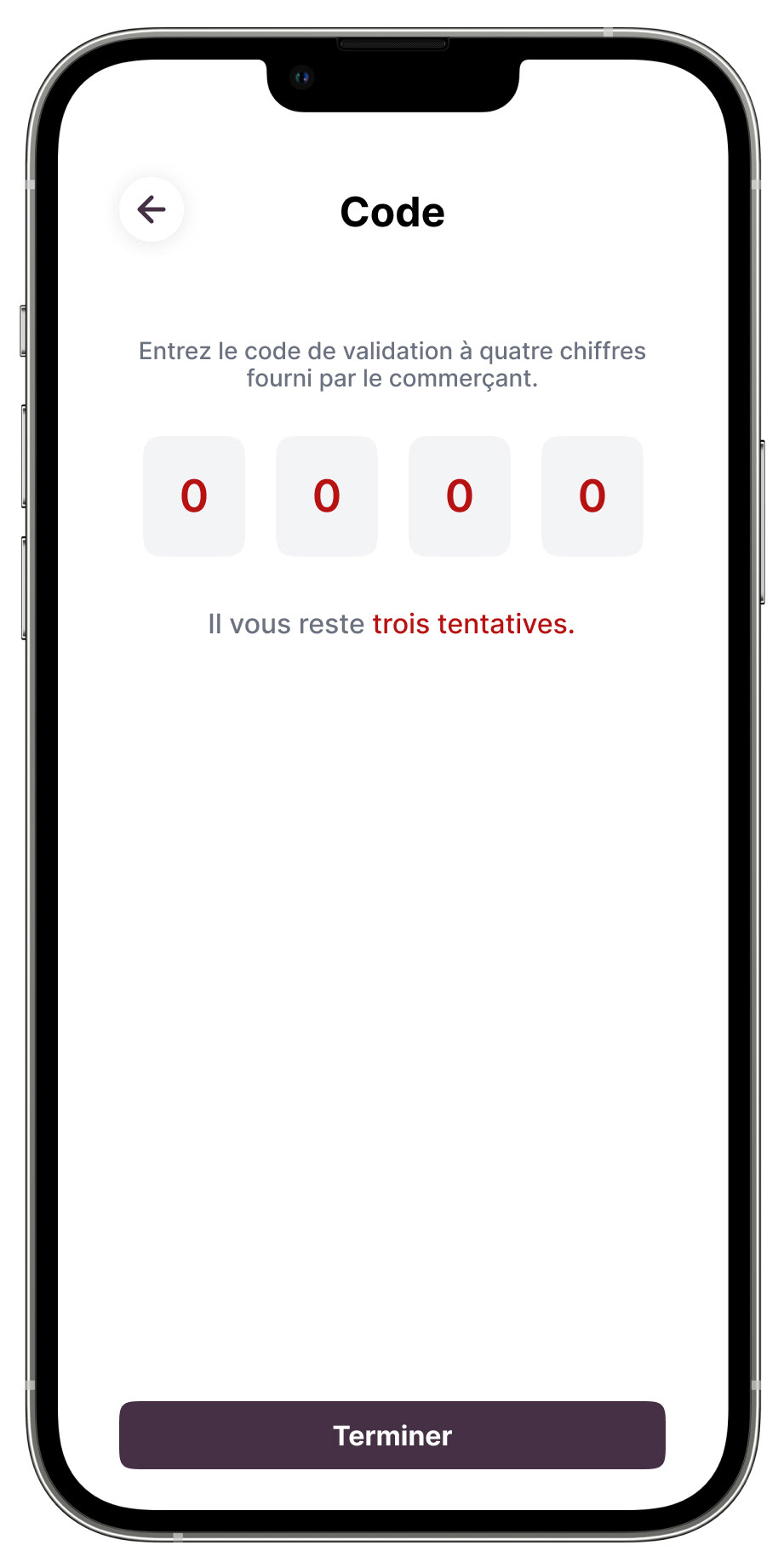The image size is (784, 1568).
Task: Edit the fourth code digit box
Action: coord(592,496)
